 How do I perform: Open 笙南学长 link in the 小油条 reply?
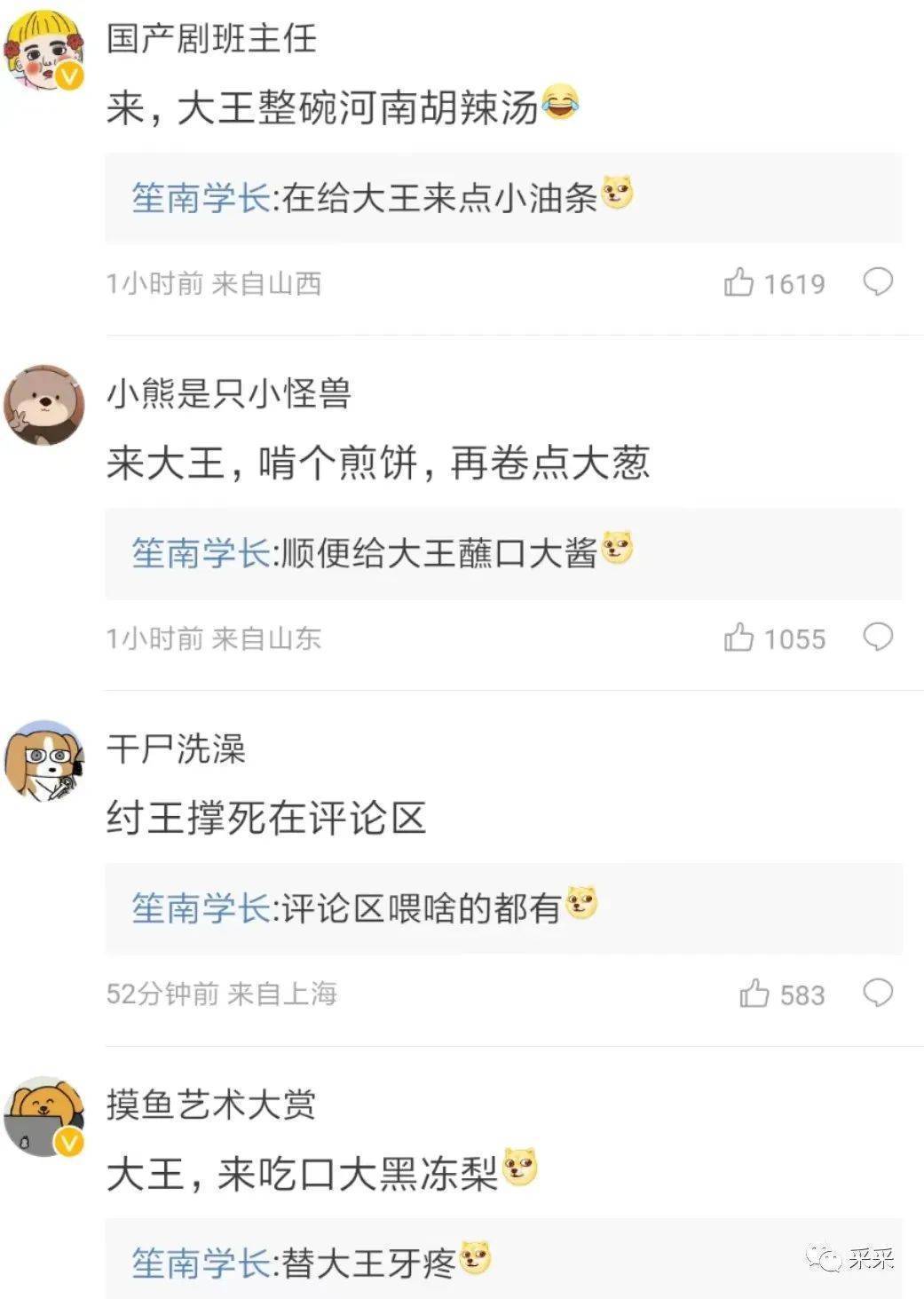tap(201, 197)
